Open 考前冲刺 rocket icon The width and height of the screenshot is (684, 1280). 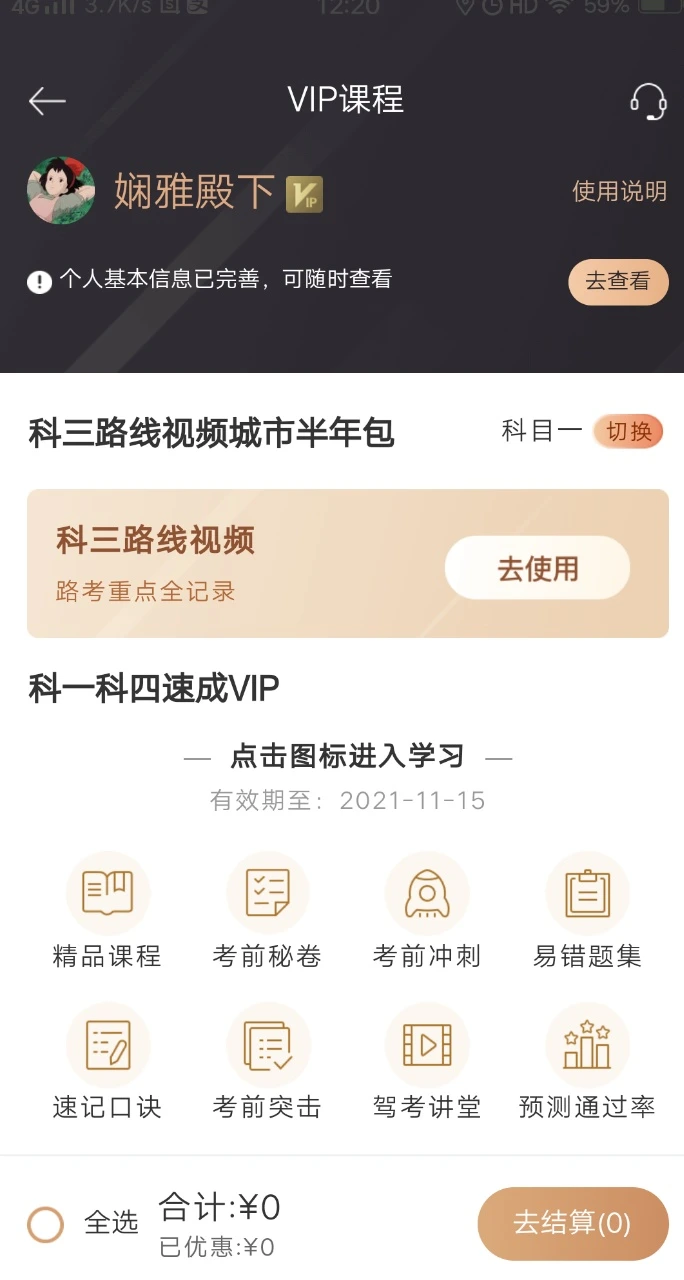pos(427,893)
